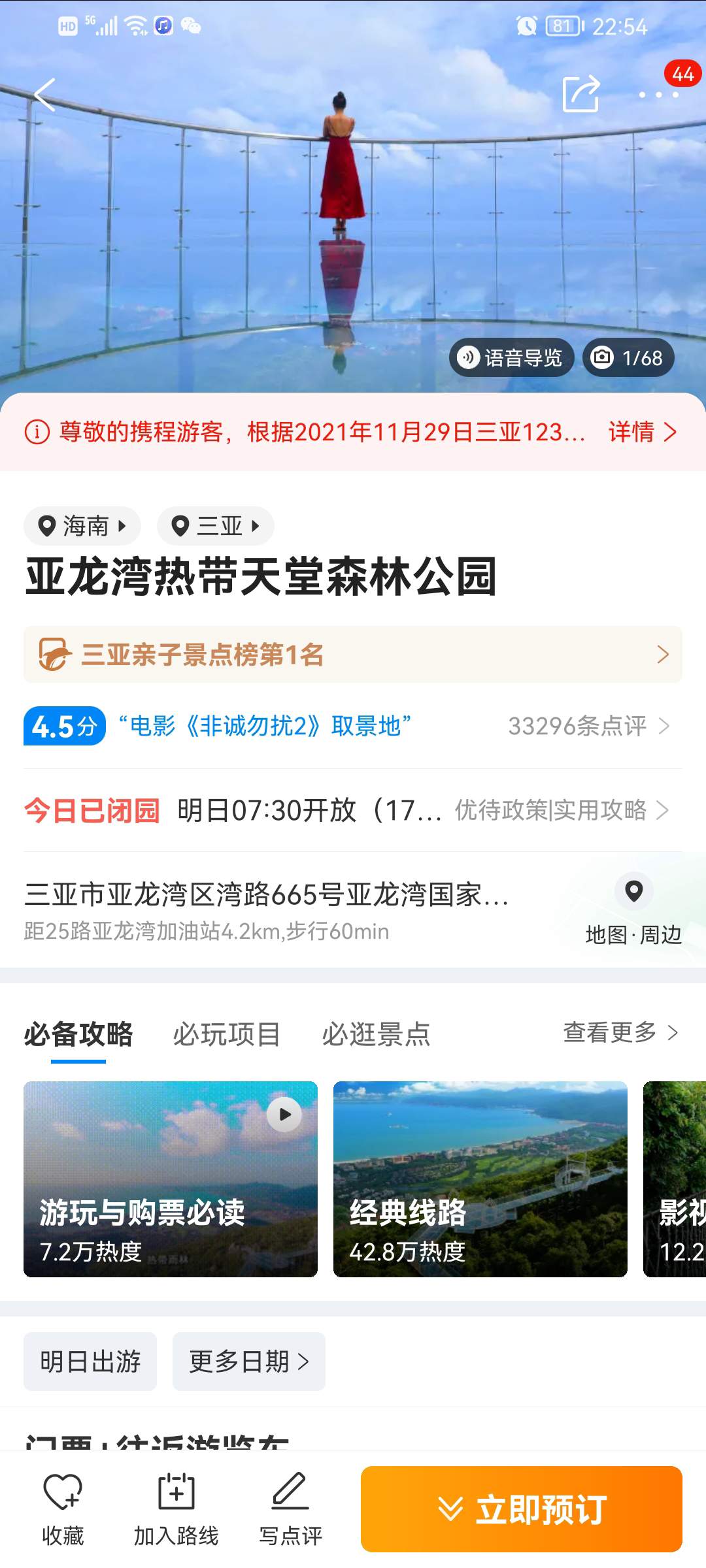
Task: Open 更多日期 date picker
Action: click(x=248, y=1362)
